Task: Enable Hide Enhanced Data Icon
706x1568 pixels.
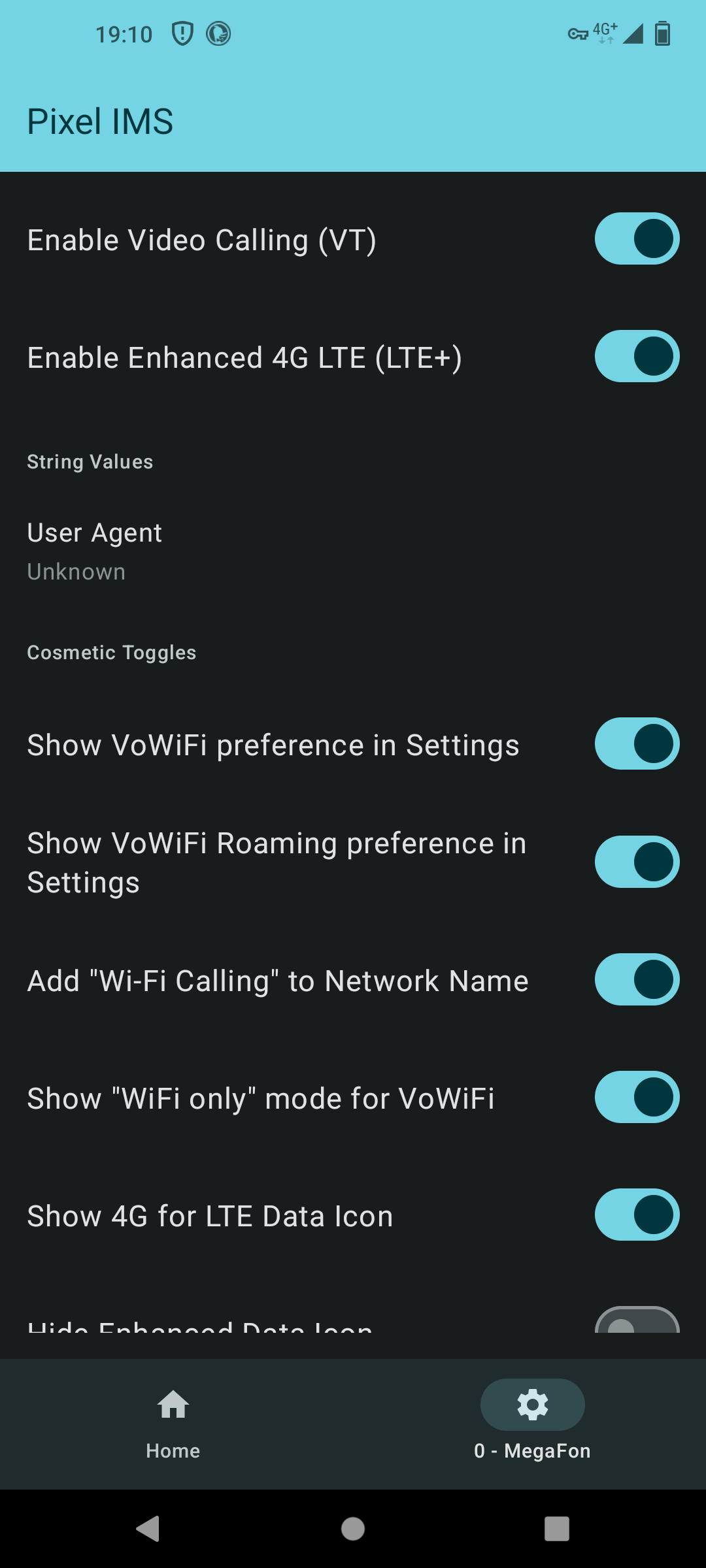Action: click(x=637, y=1330)
